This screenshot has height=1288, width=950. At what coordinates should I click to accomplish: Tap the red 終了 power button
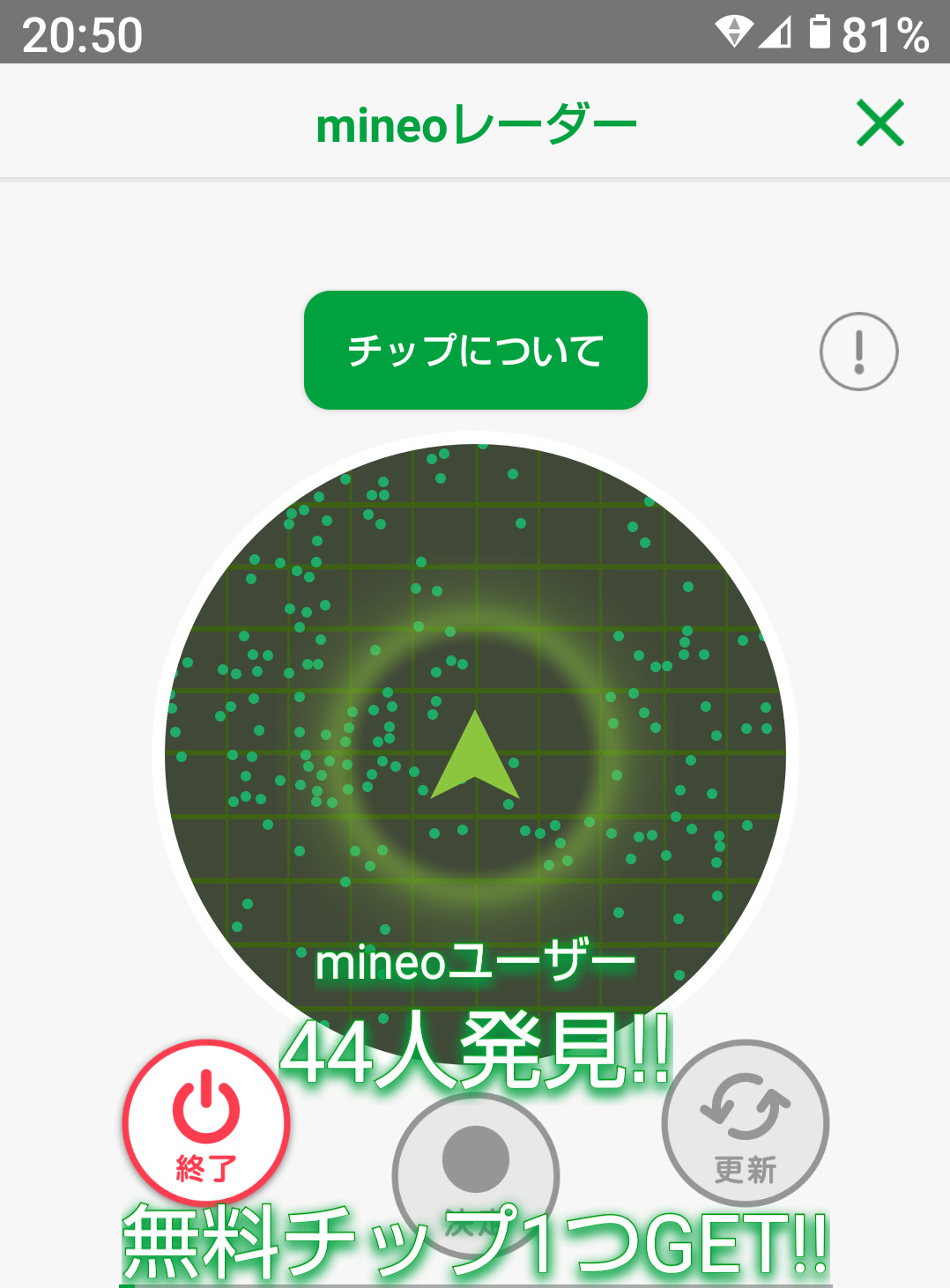coord(206,1121)
